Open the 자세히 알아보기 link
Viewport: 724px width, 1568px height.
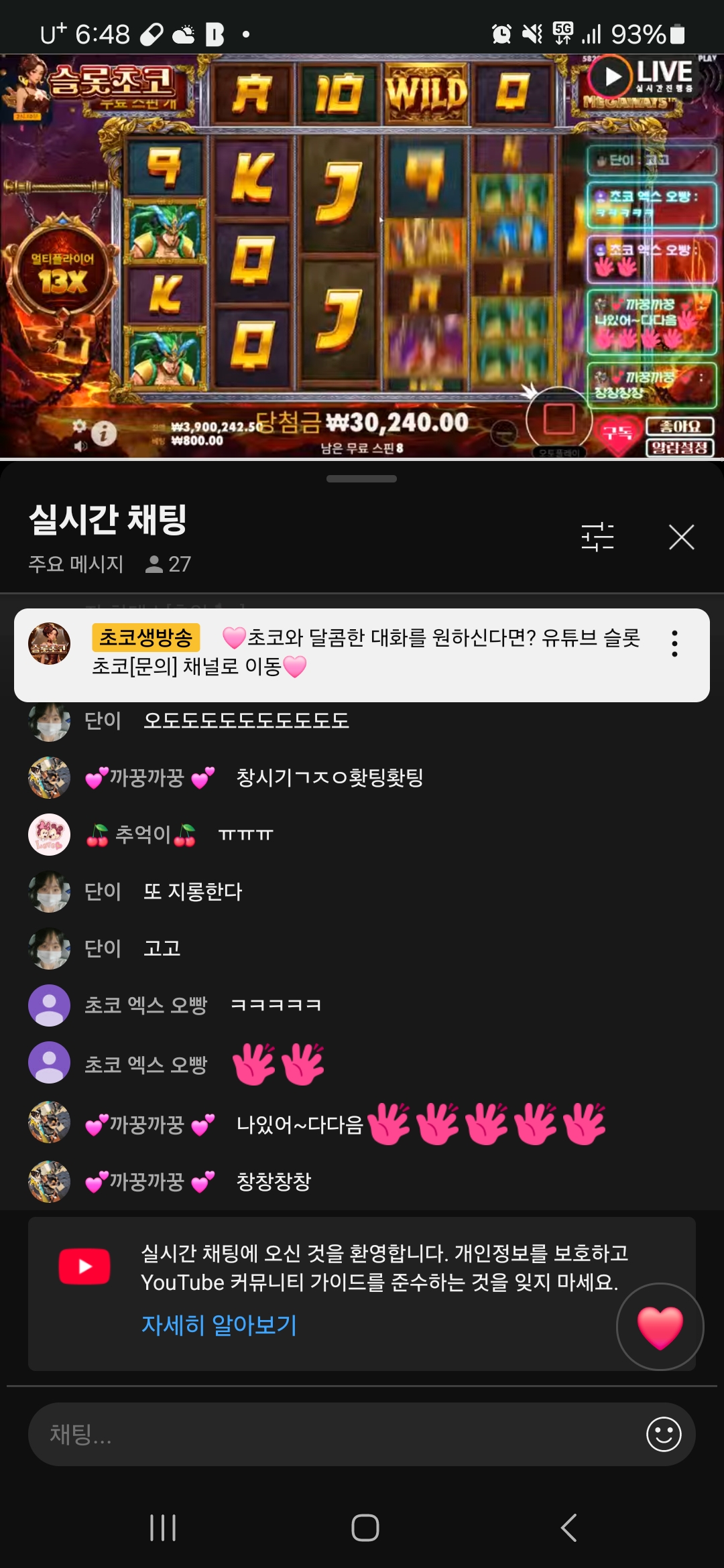pyautogui.click(x=219, y=1325)
